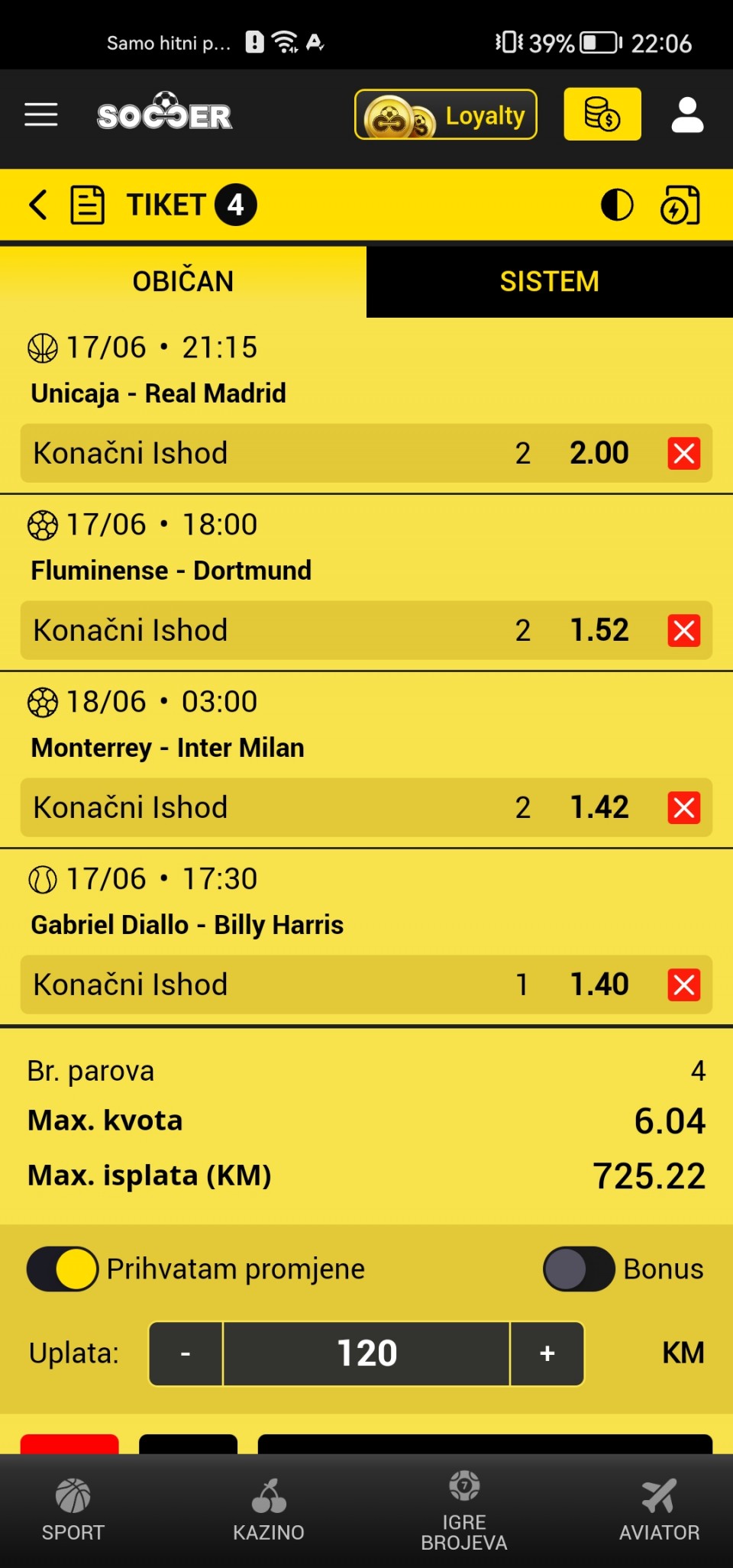Toggle the dark/light contrast icon
Viewport: 733px width, 1568px height.
[x=617, y=205]
